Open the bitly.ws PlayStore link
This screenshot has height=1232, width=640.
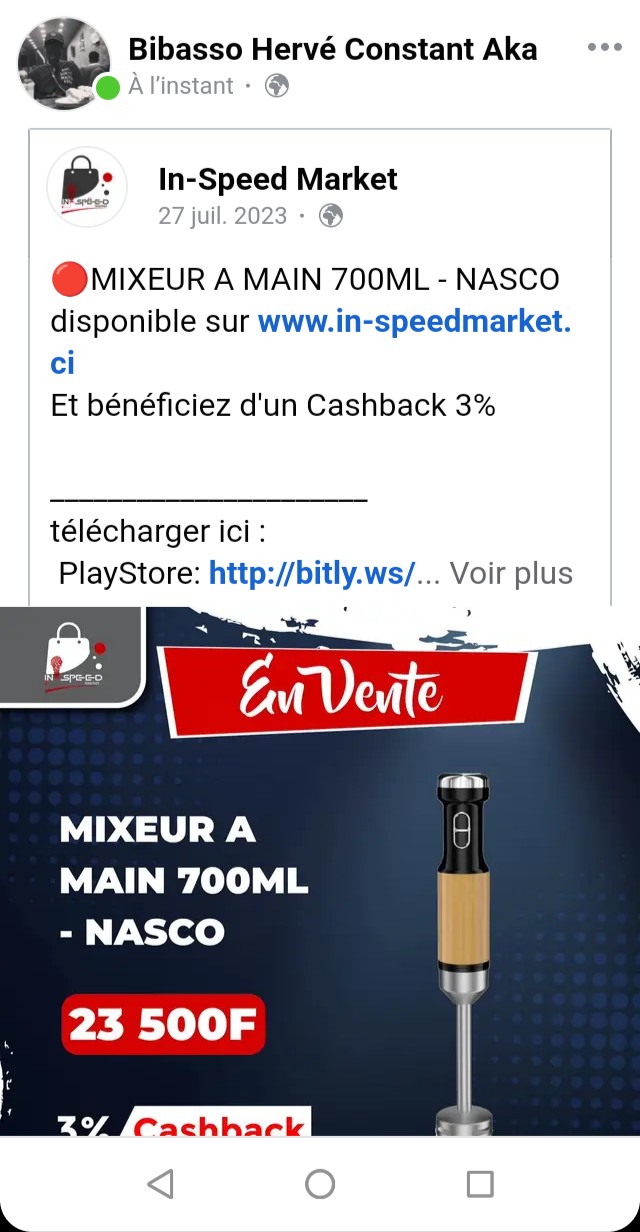point(312,573)
